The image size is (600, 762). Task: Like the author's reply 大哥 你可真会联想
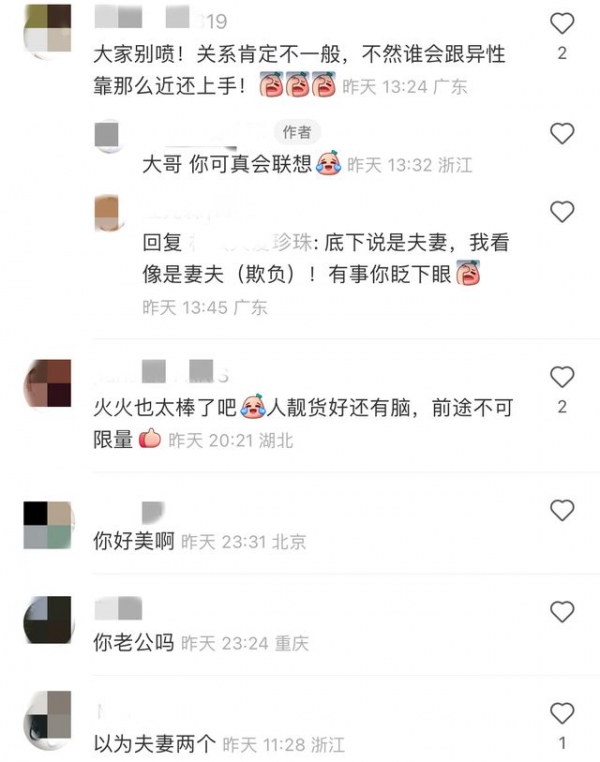[x=563, y=133]
